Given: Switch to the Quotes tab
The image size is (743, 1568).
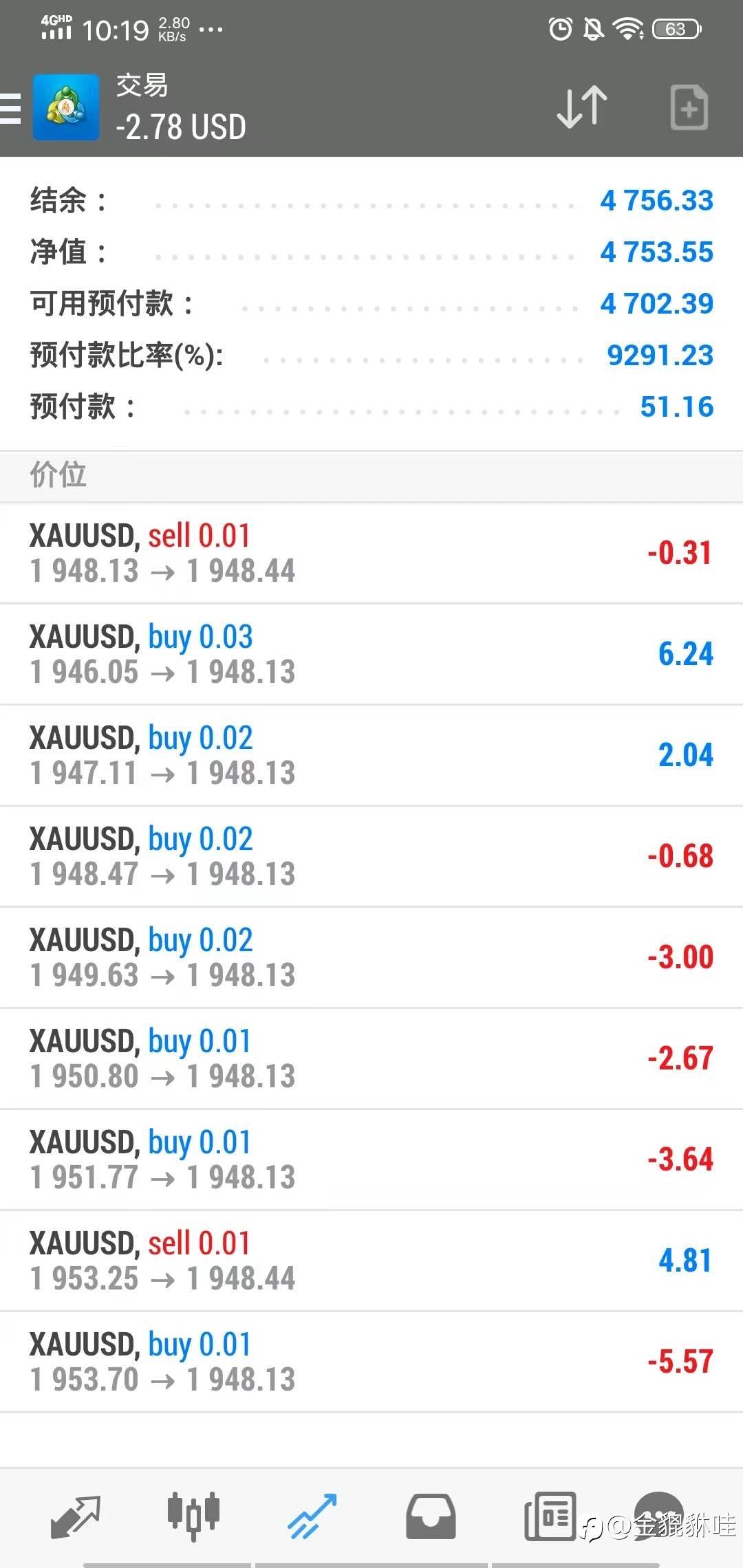Looking at the screenshot, I should pos(76,1517).
